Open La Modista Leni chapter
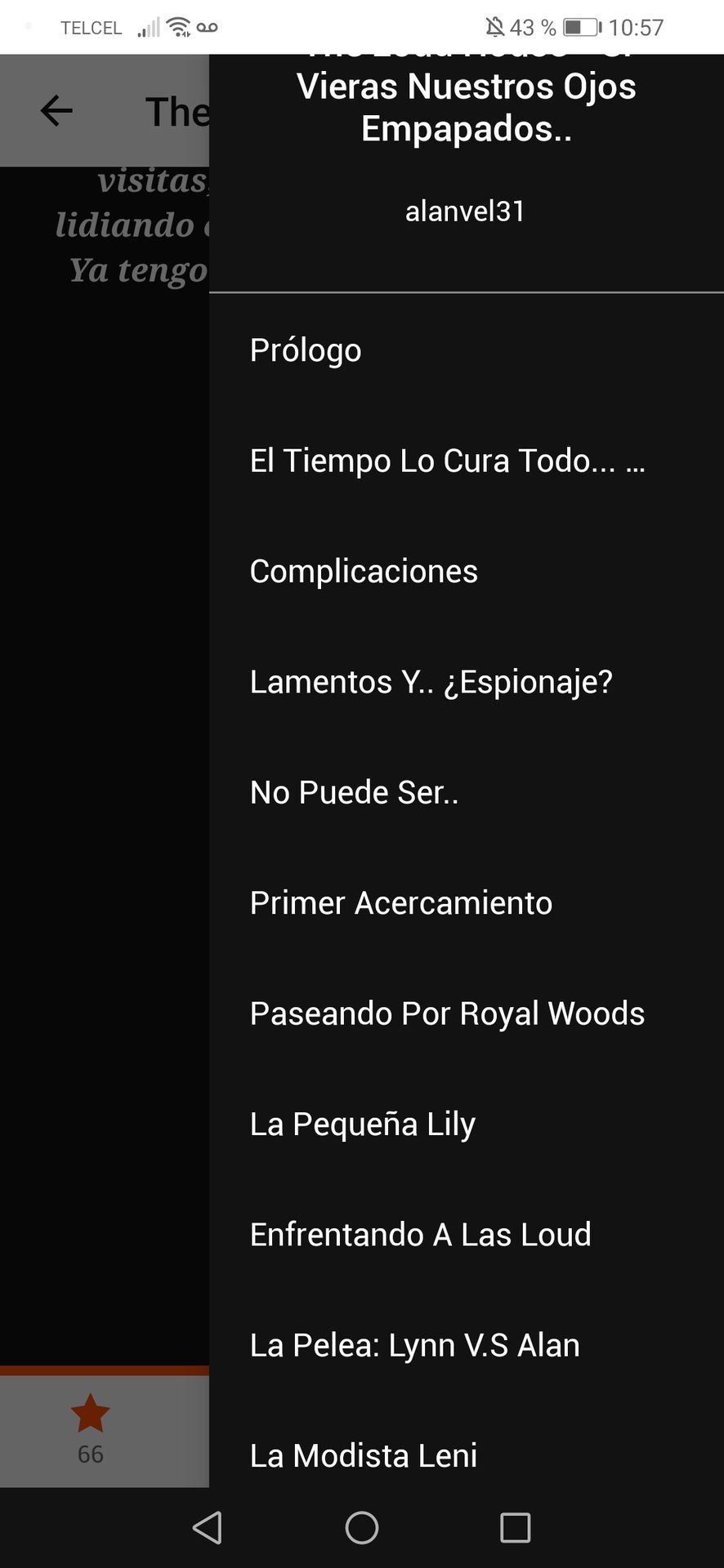 tap(363, 1455)
